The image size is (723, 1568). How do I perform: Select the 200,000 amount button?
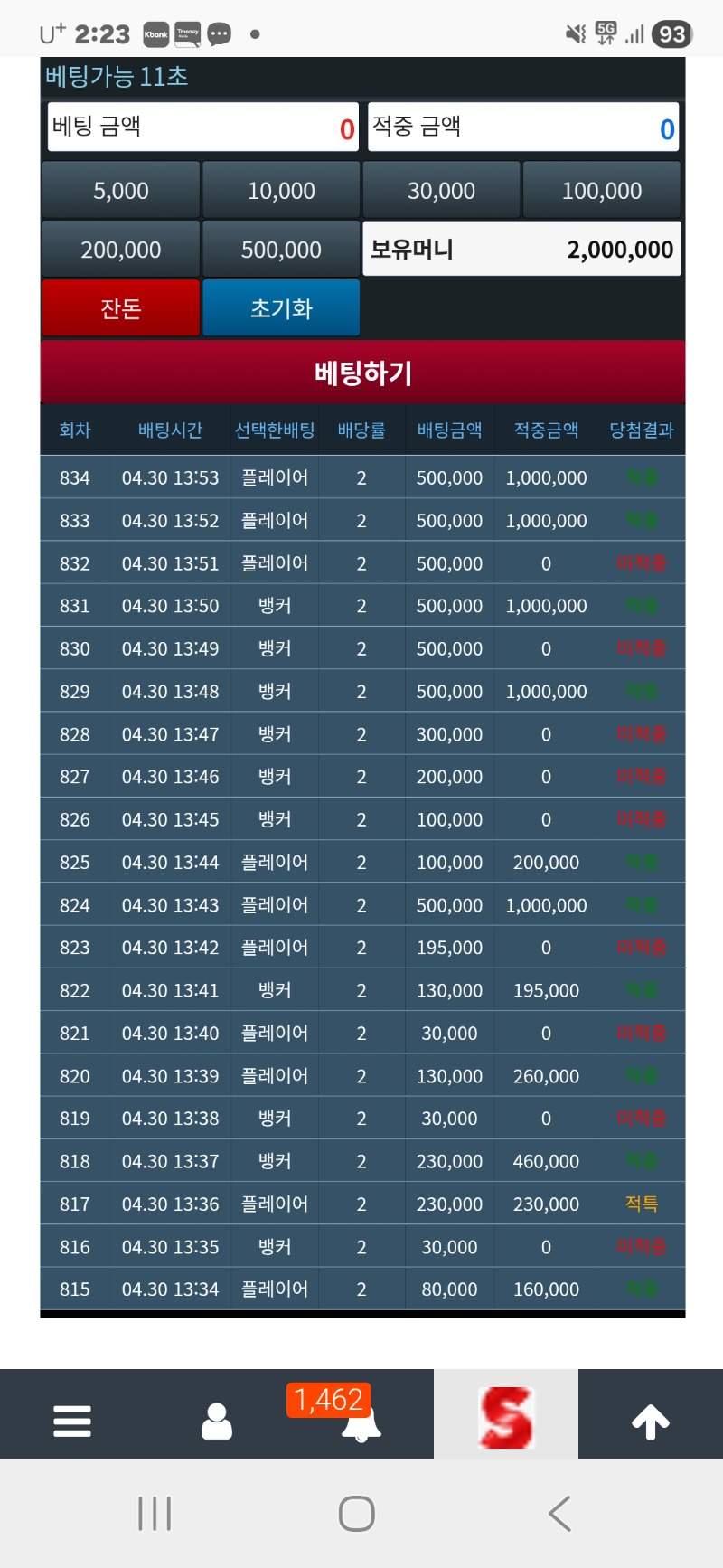pos(121,250)
